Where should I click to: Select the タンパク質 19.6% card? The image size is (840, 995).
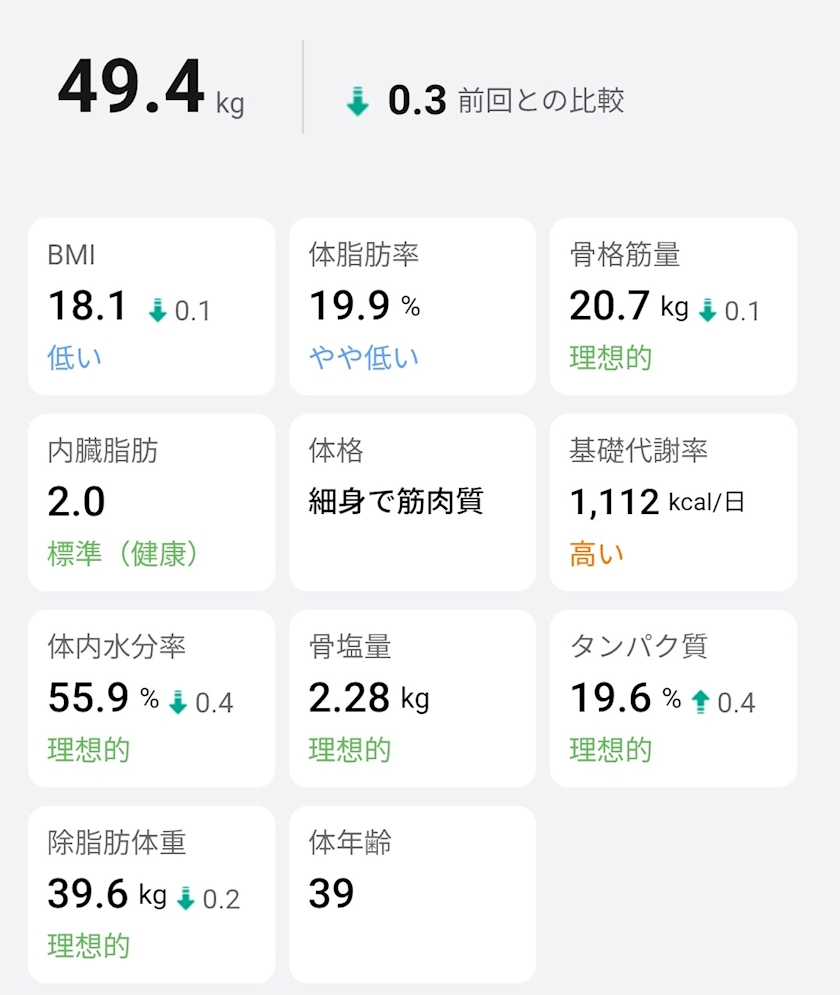click(x=673, y=699)
